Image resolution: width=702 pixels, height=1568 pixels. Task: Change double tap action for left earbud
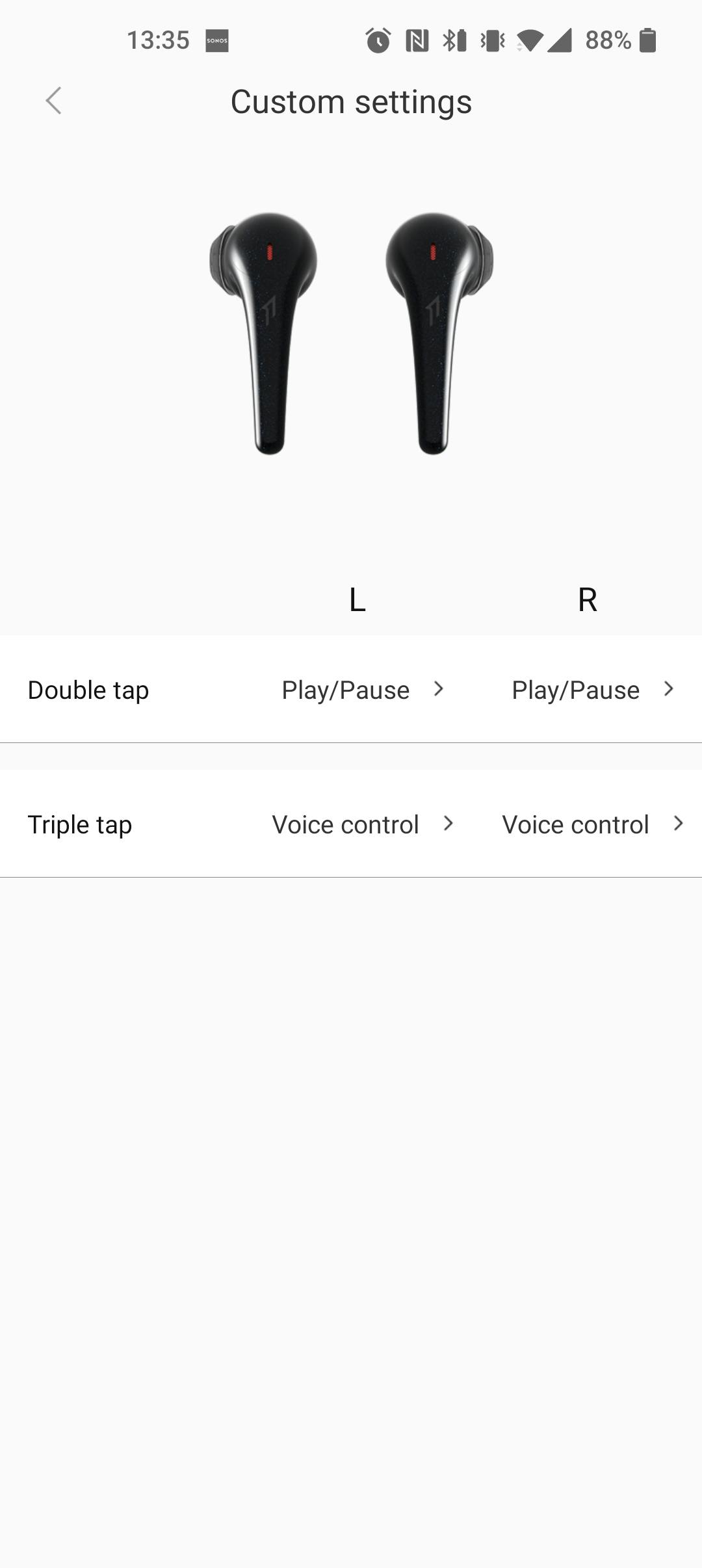click(x=361, y=690)
